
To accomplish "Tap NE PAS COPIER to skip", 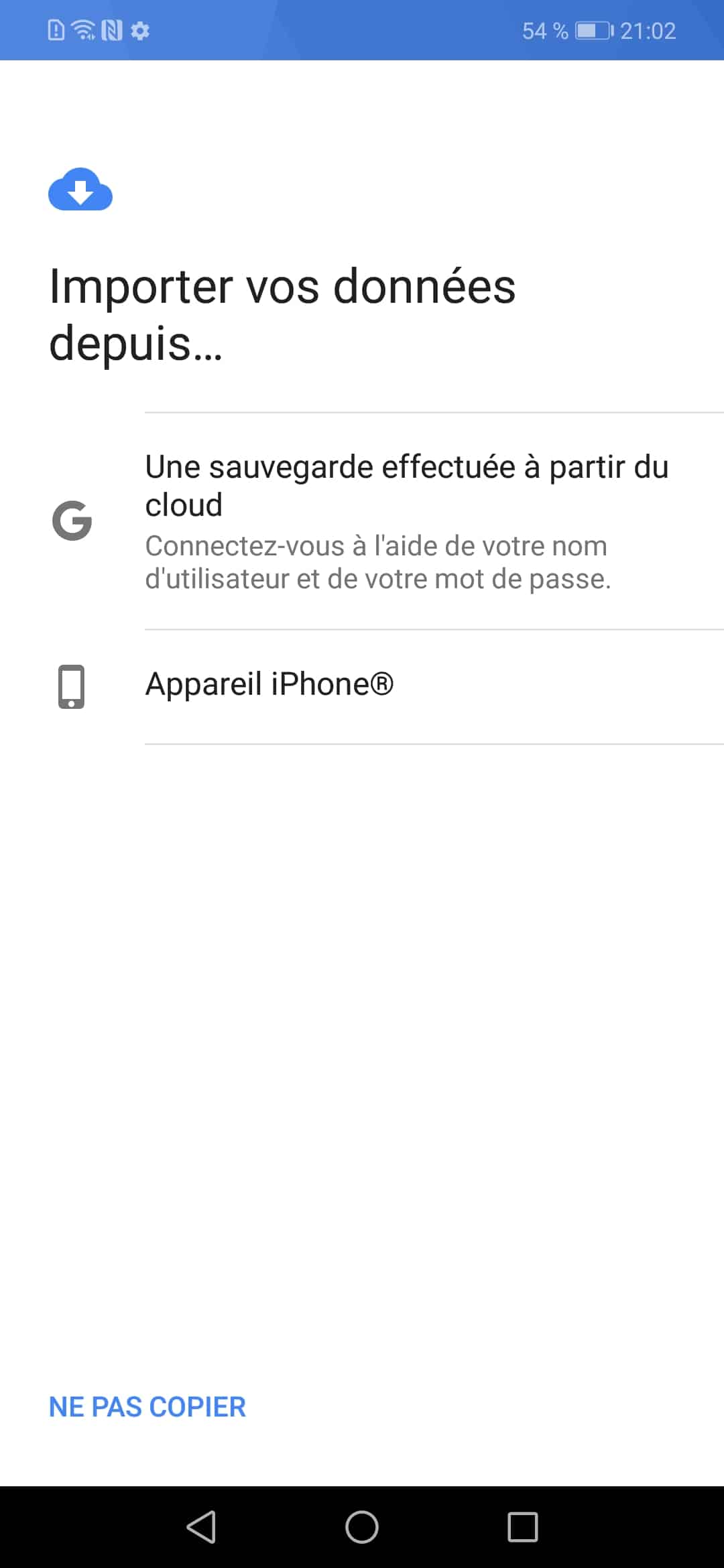I will pos(147,1407).
